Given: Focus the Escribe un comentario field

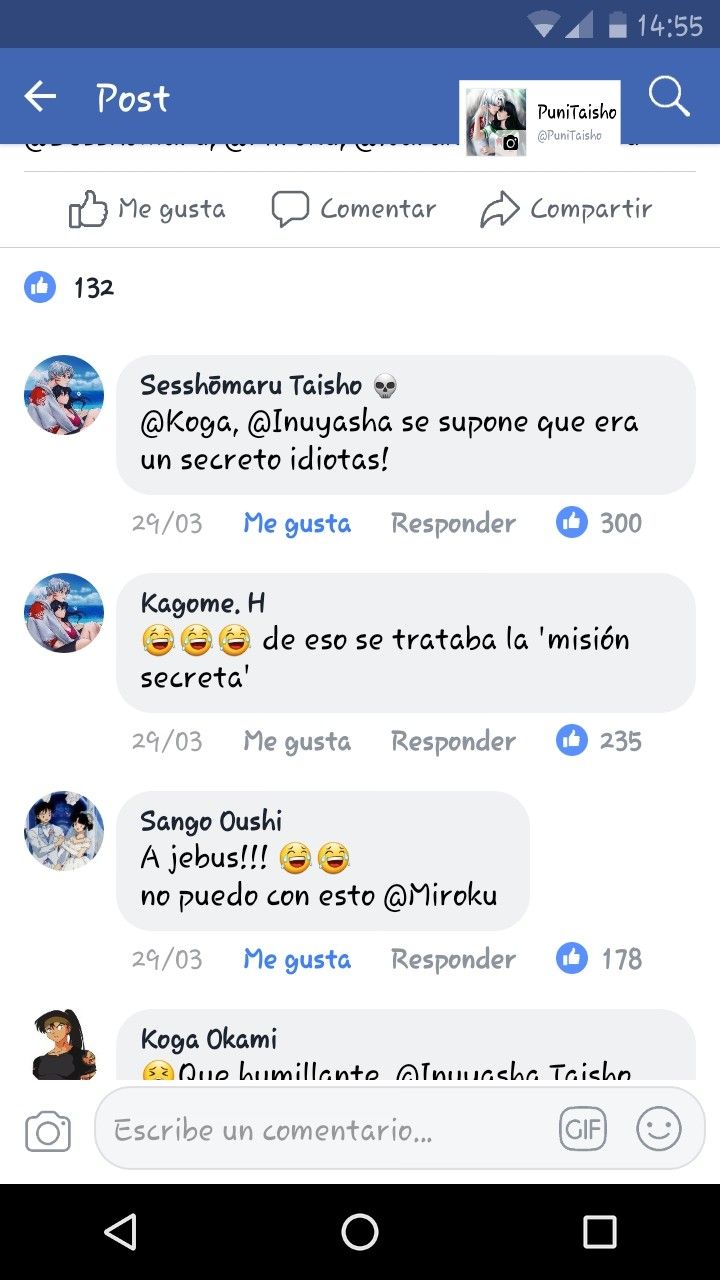Looking at the screenshot, I should (x=330, y=1131).
